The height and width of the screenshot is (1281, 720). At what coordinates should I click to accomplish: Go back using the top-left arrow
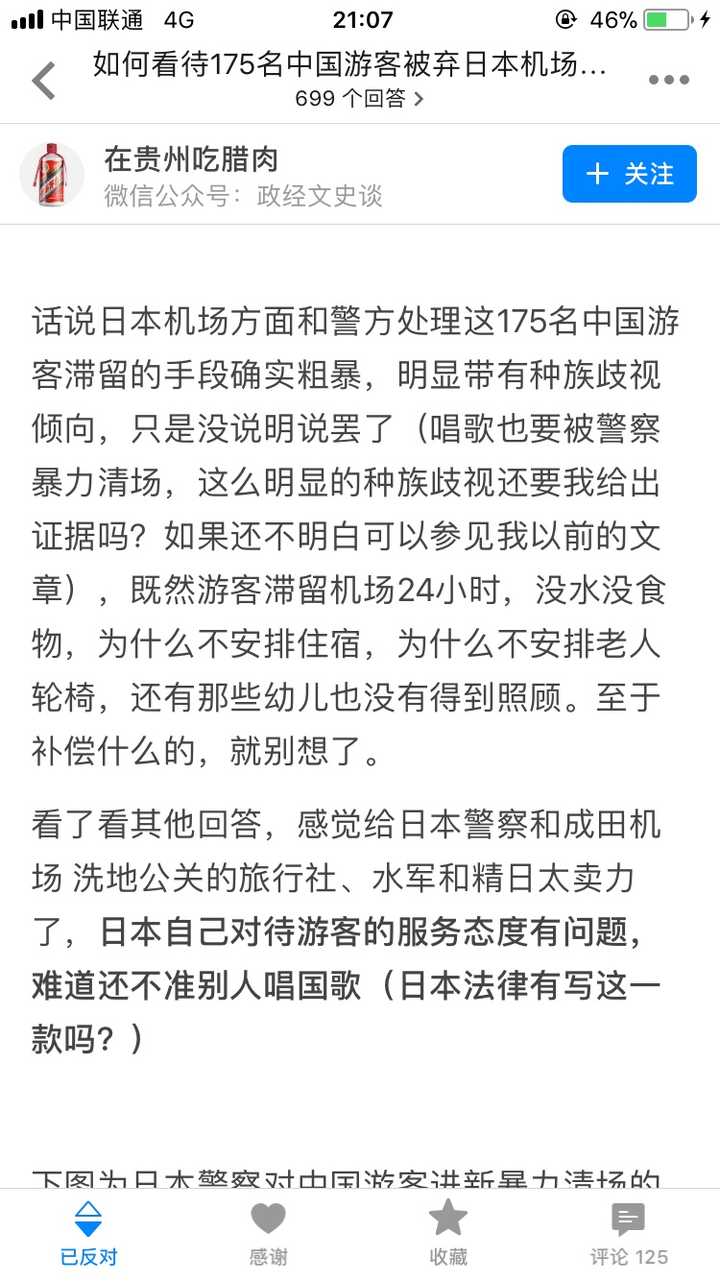pos(44,81)
